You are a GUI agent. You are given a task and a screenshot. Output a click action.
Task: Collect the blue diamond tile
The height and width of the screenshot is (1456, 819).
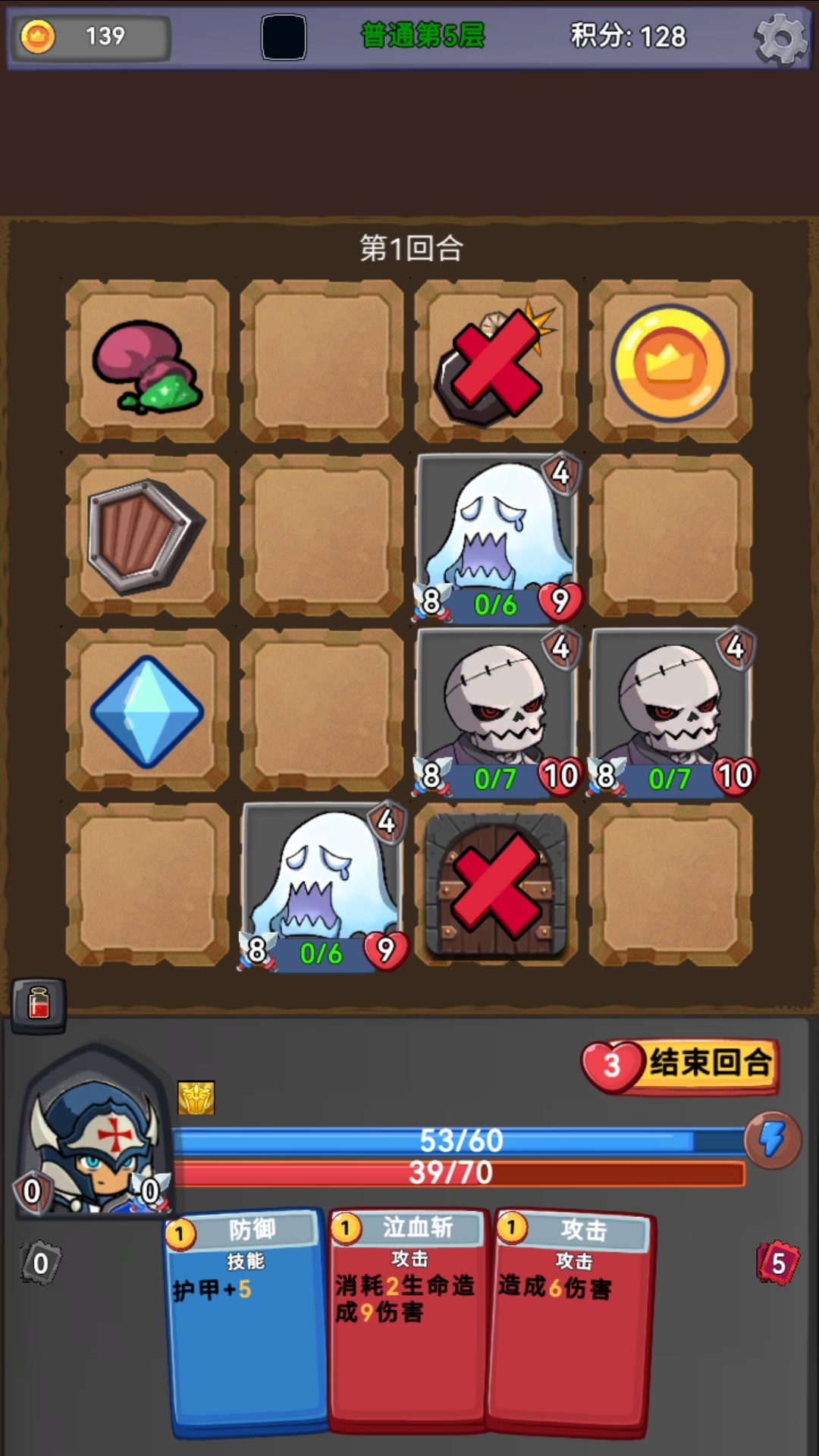(x=147, y=711)
